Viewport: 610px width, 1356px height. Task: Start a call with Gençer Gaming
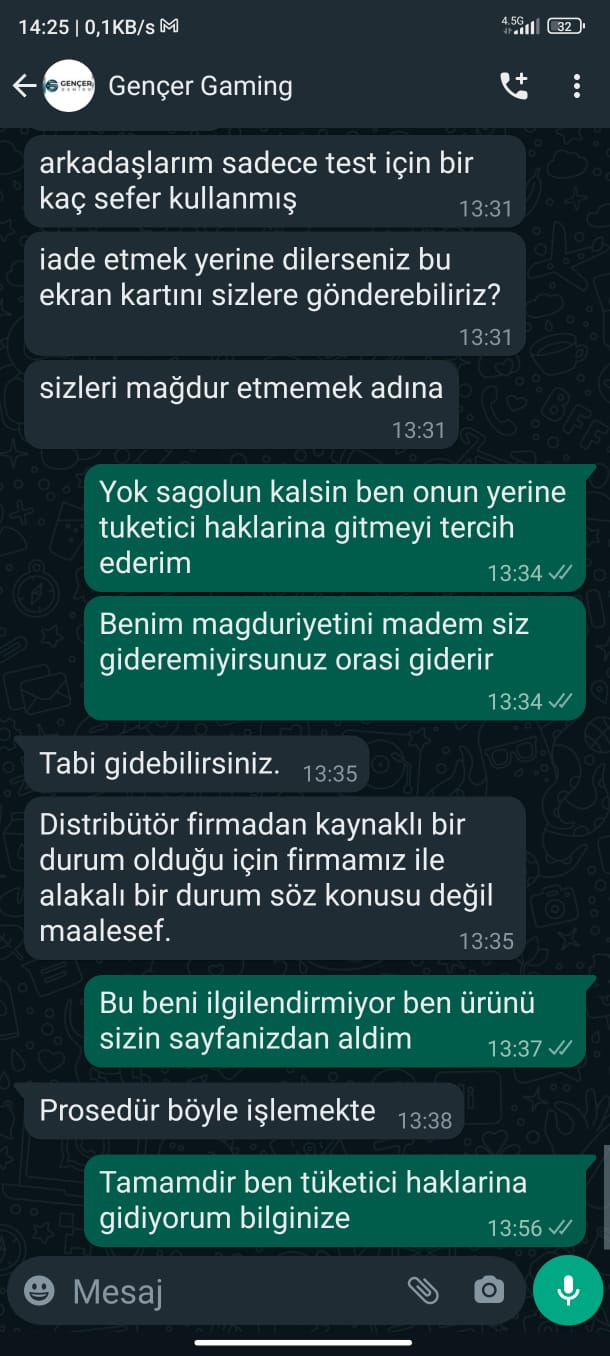514,87
